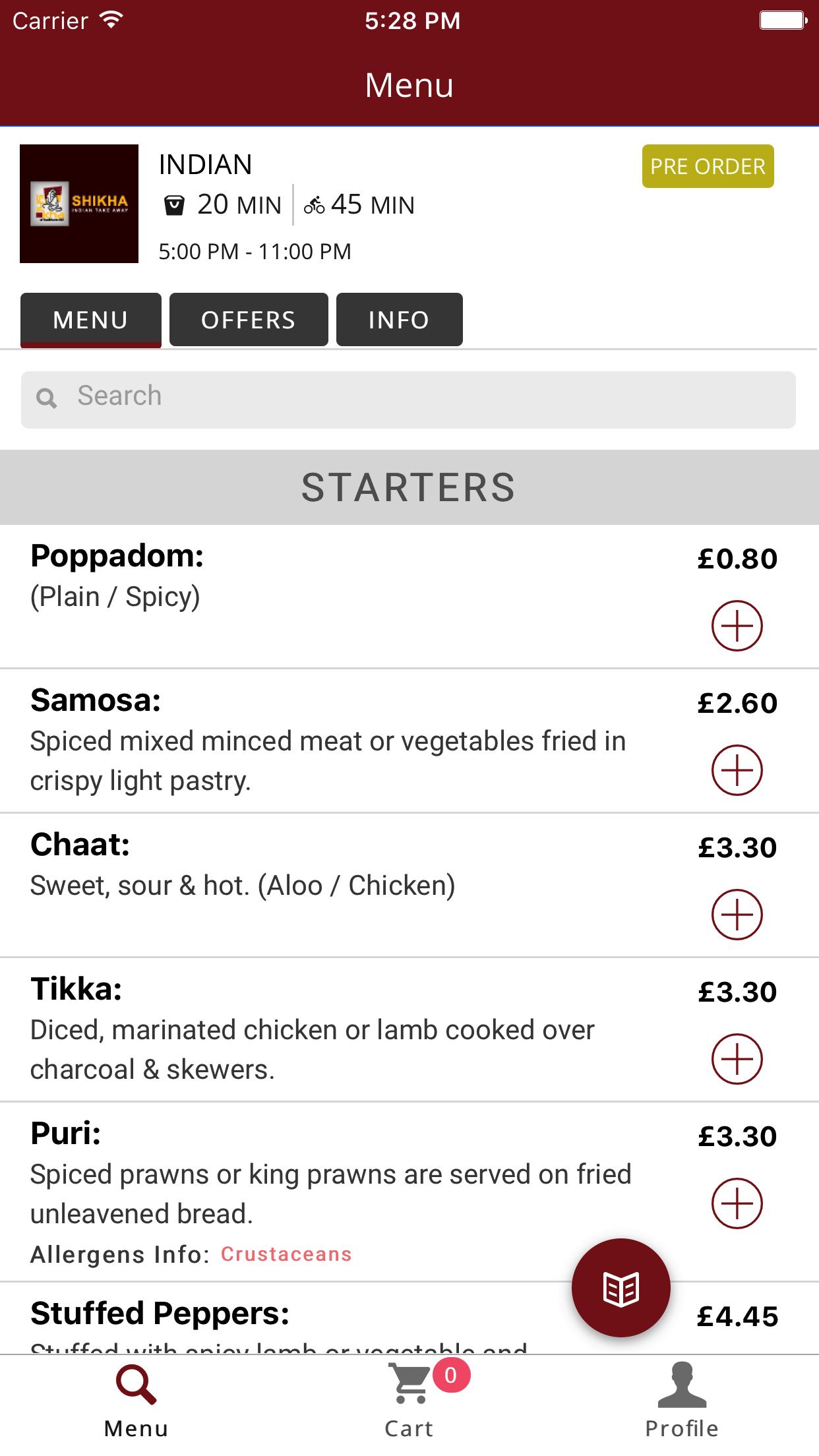Add Poppadom to the cart
The width and height of the screenshot is (819, 1456).
[x=737, y=626]
